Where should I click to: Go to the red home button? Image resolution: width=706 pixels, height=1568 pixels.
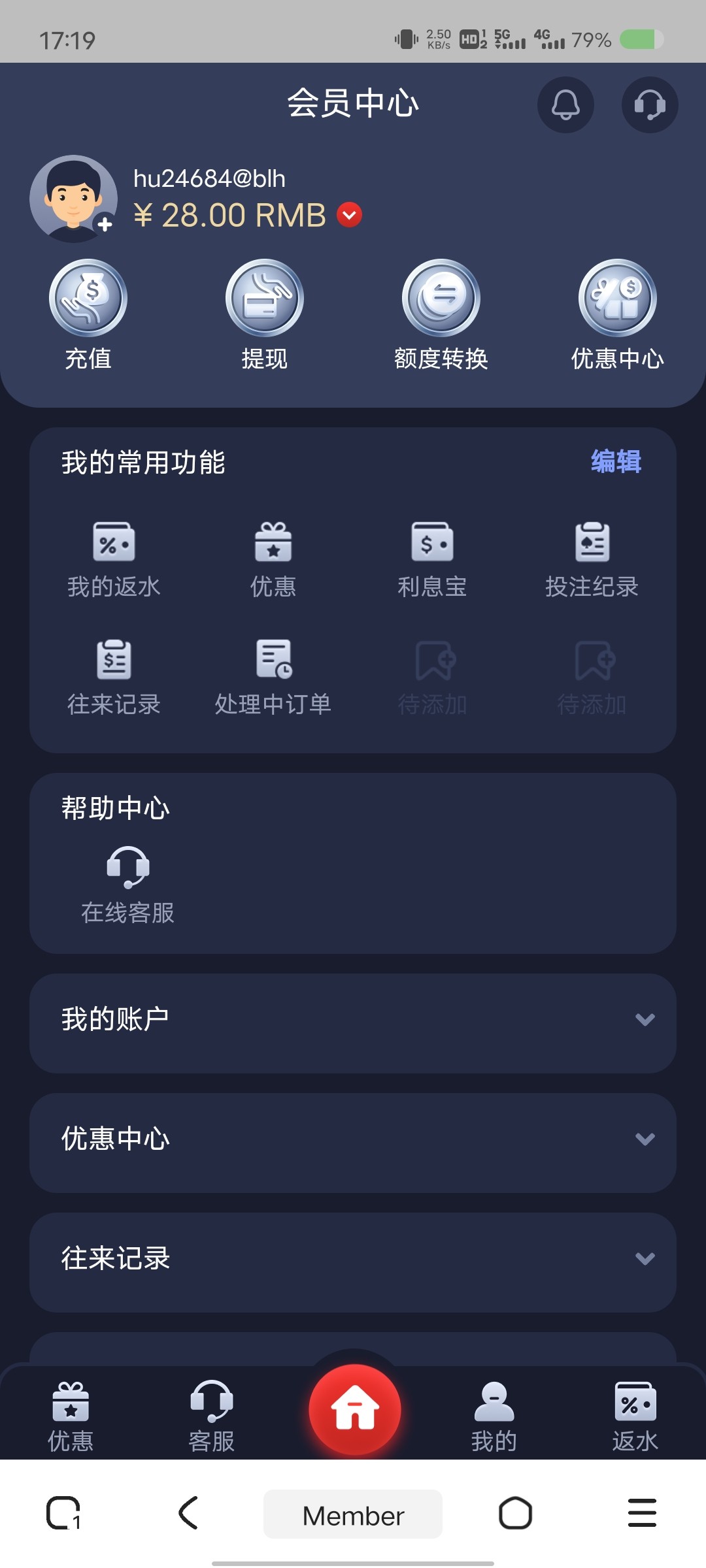(x=354, y=1409)
